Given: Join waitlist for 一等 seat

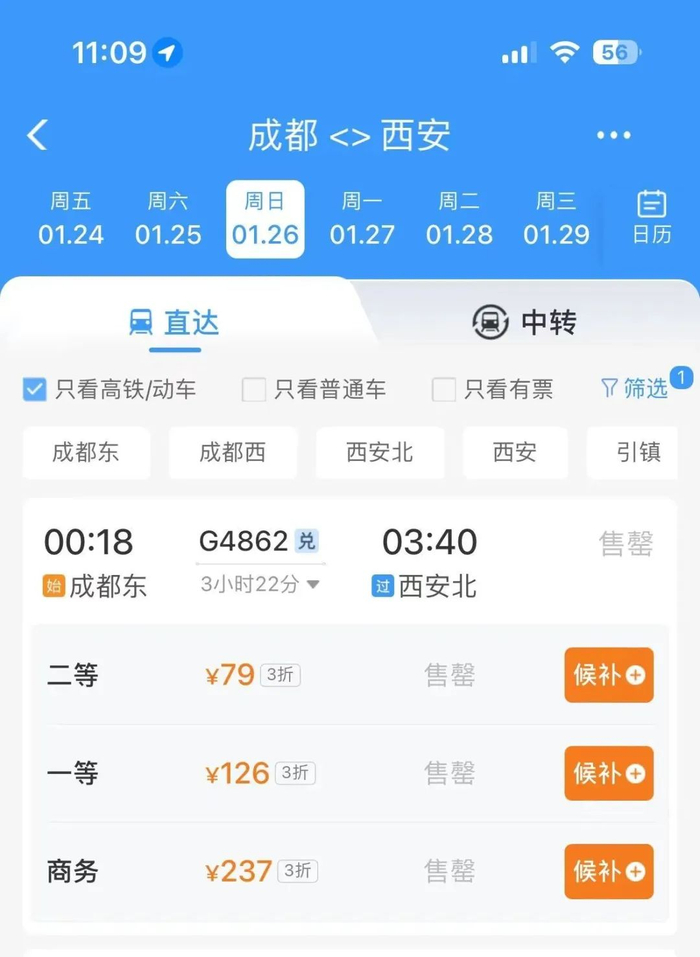Looking at the screenshot, I should 608,773.
